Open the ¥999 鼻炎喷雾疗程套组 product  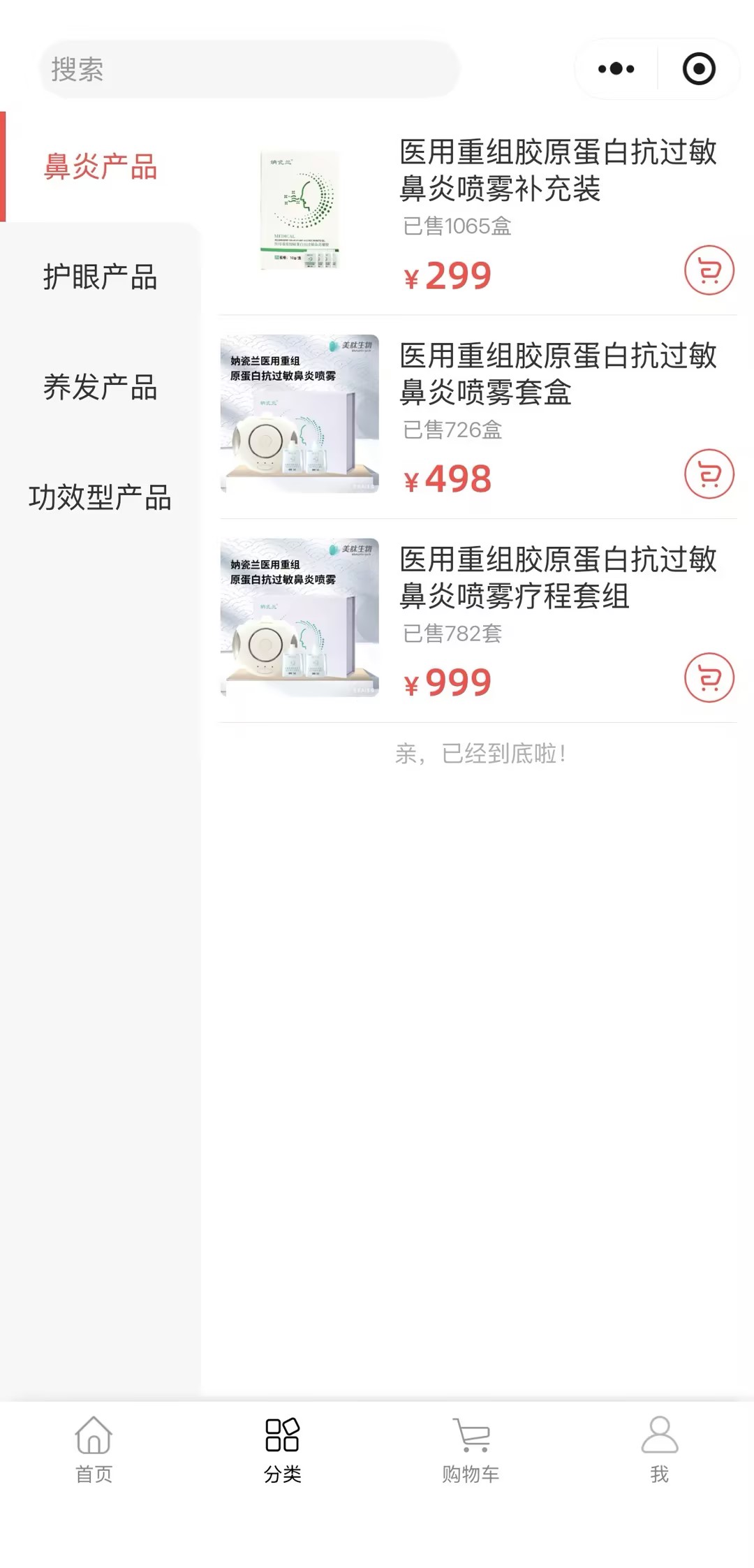(x=557, y=578)
